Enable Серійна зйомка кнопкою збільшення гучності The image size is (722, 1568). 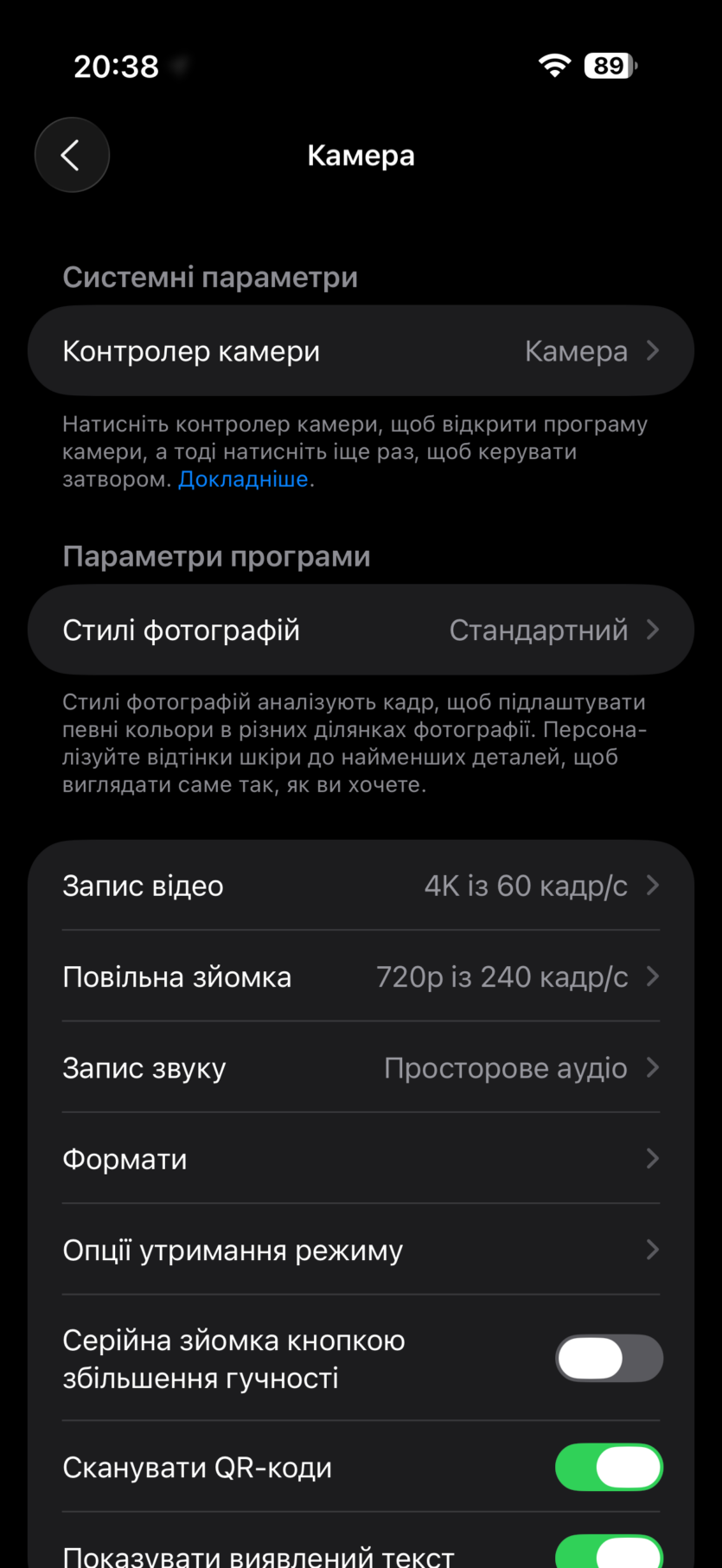click(609, 1358)
